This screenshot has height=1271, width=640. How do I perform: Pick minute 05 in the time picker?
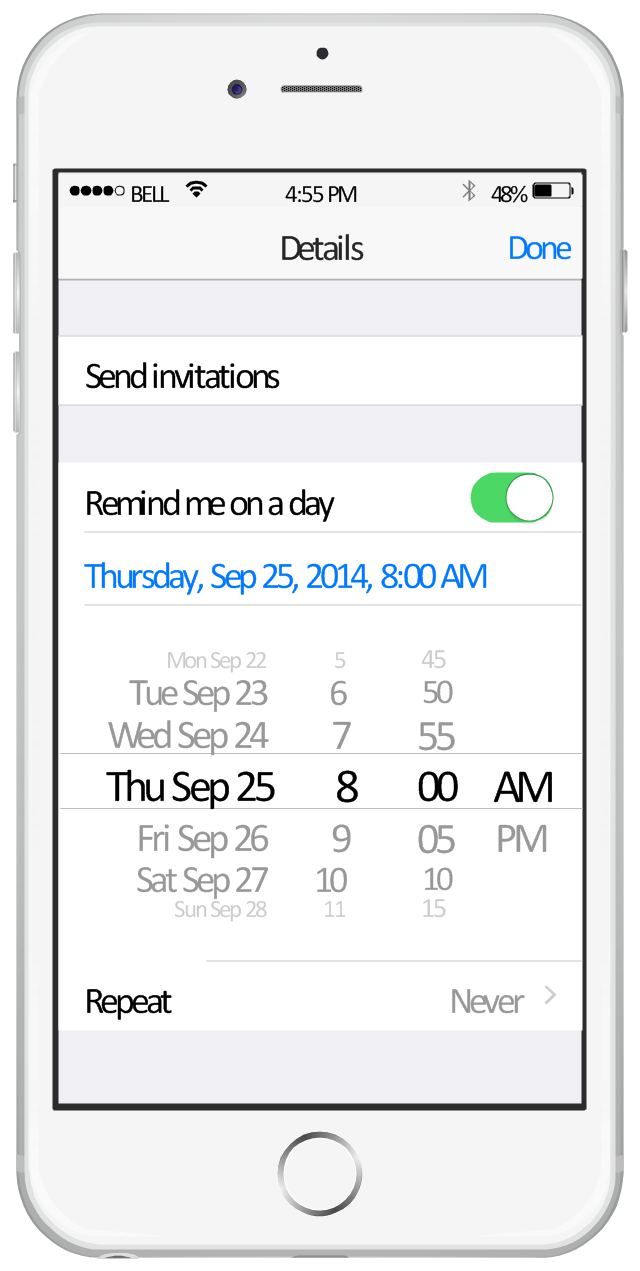tap(436, 839)
